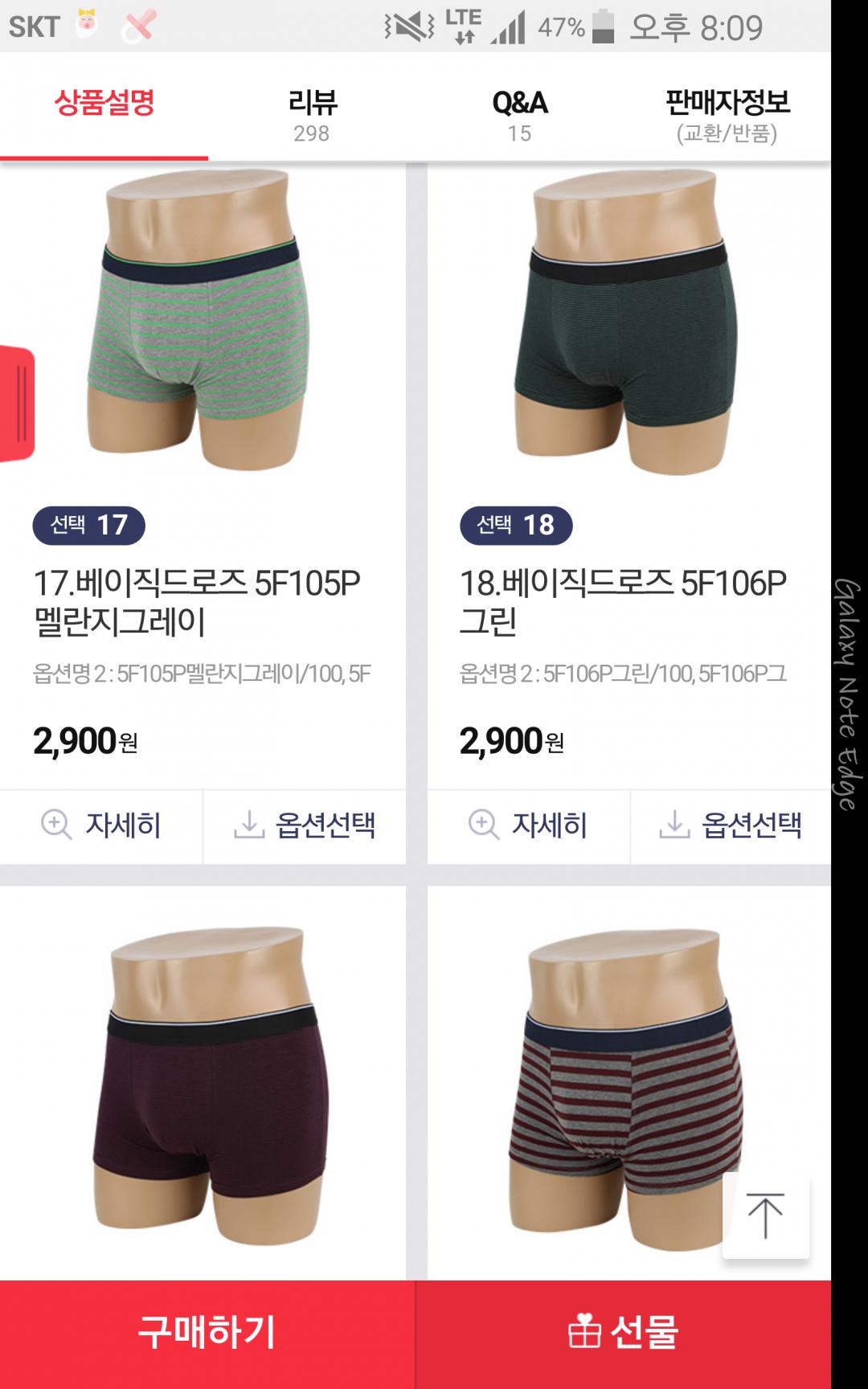868x1389 pixels.
Task: Tap 옵션선택 for item 18 그린
Action: click(x=731, y=826)
